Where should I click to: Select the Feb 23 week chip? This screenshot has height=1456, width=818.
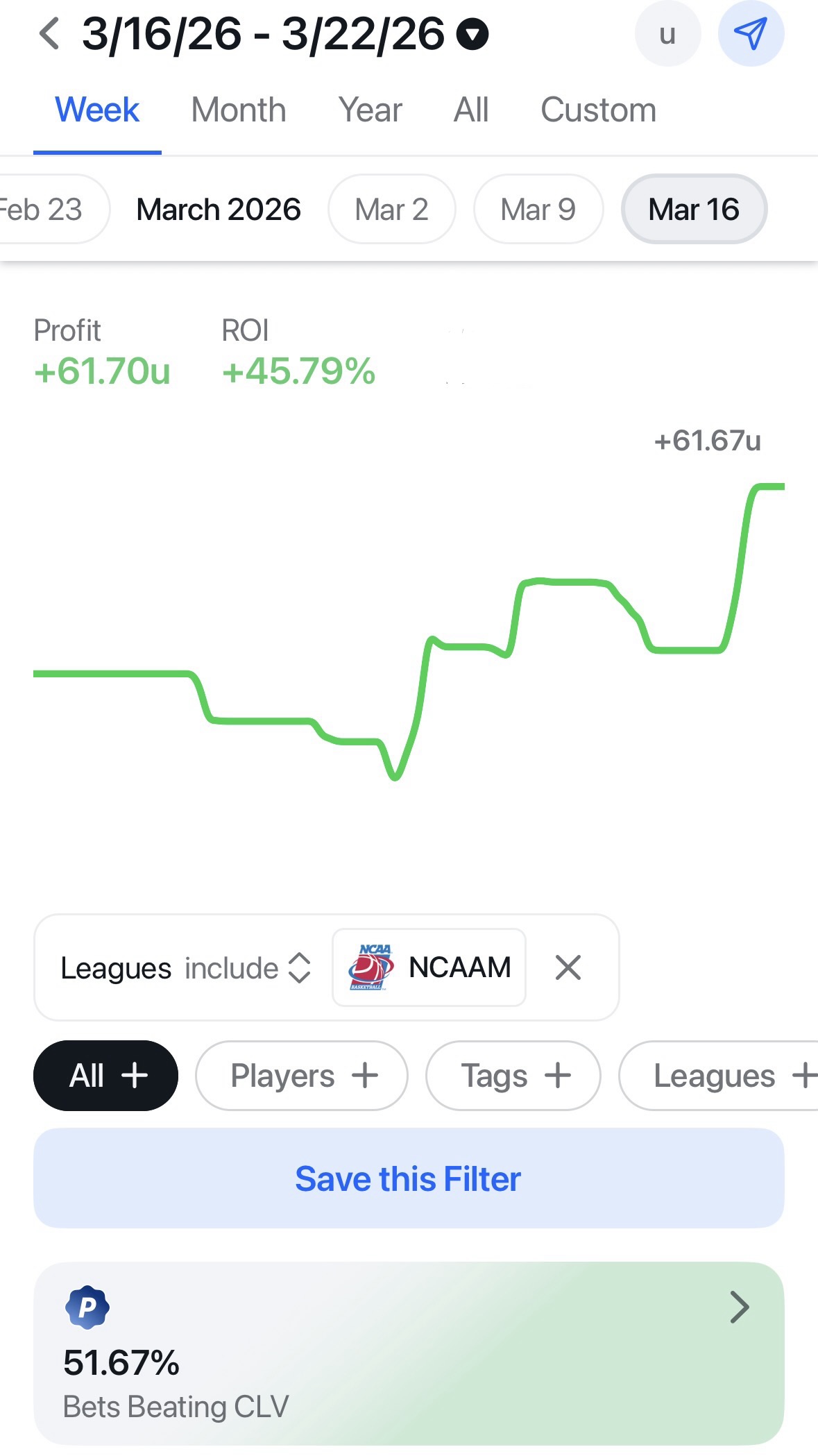(45, 210)
